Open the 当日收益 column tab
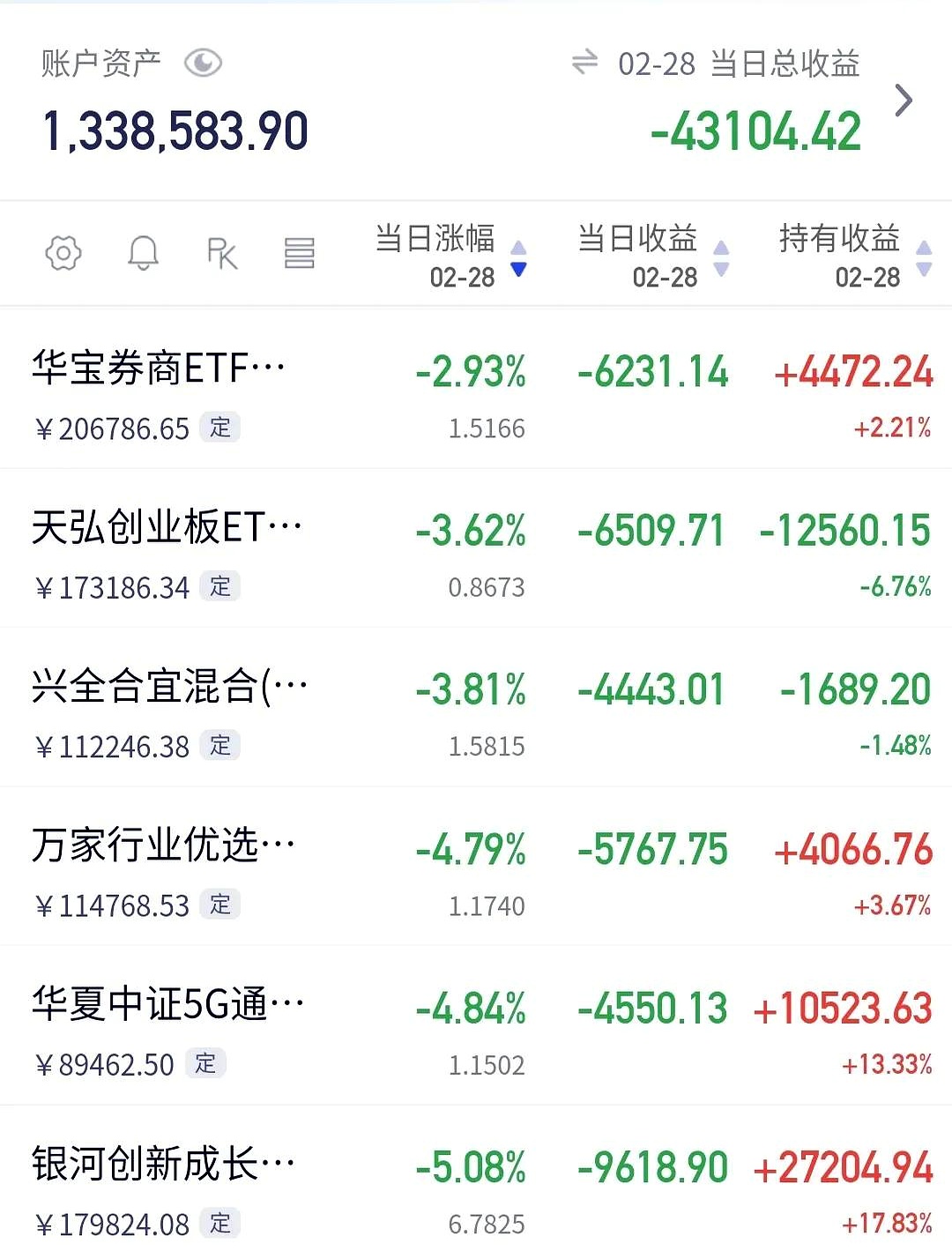952x1251 pixels. (637, 239)
